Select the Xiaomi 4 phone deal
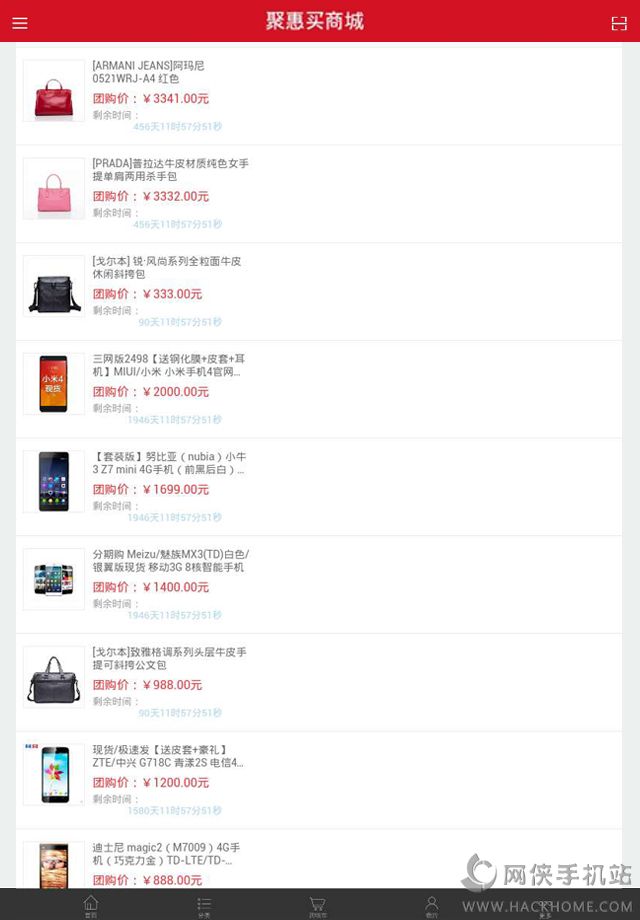This screenshot has height=920, width=640. [x=319, y=390]
